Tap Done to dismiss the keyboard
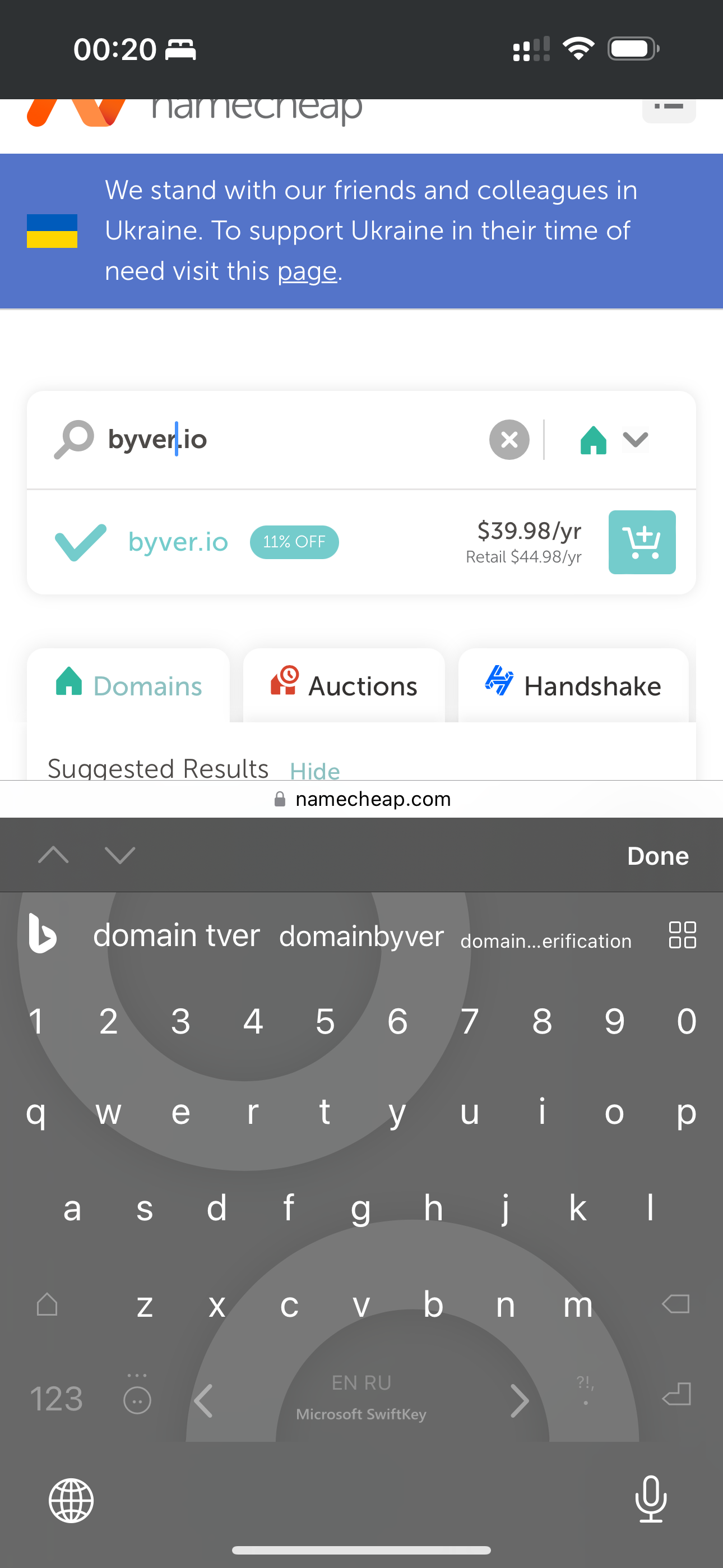The height and width of the screenshot is (1568, 723). click(657, 856)
